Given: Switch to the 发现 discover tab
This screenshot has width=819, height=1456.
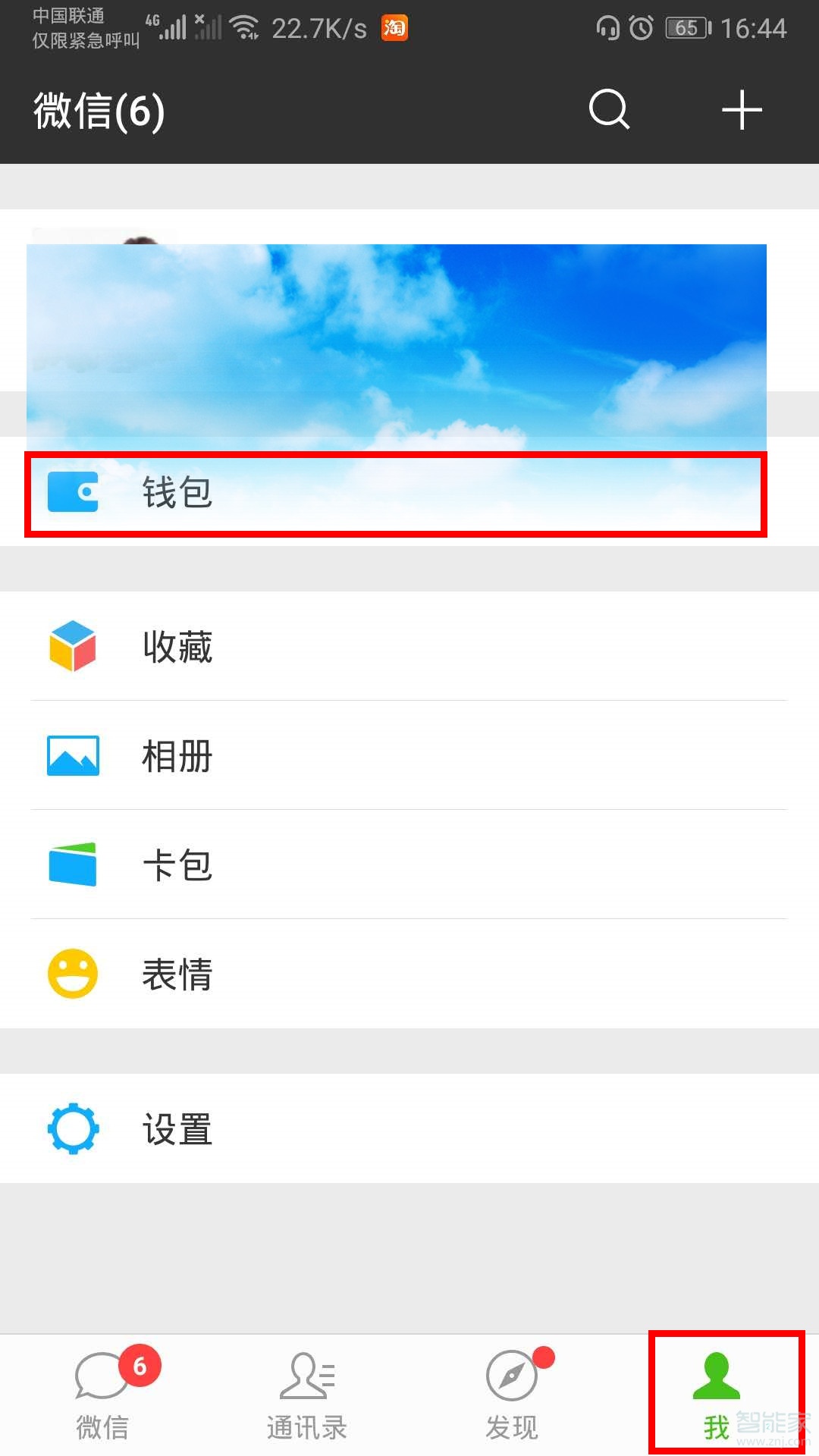Looking at the screenshot, I should pos(512,1395).
